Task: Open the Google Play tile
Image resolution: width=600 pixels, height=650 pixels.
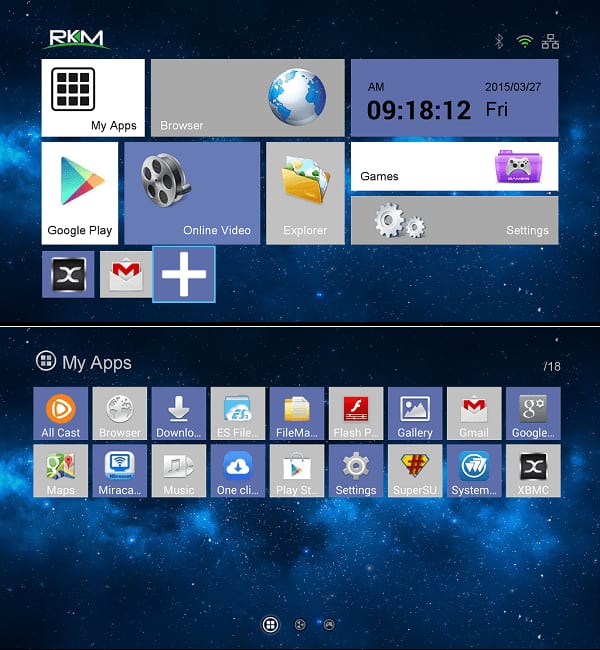Action: [80, 193]
